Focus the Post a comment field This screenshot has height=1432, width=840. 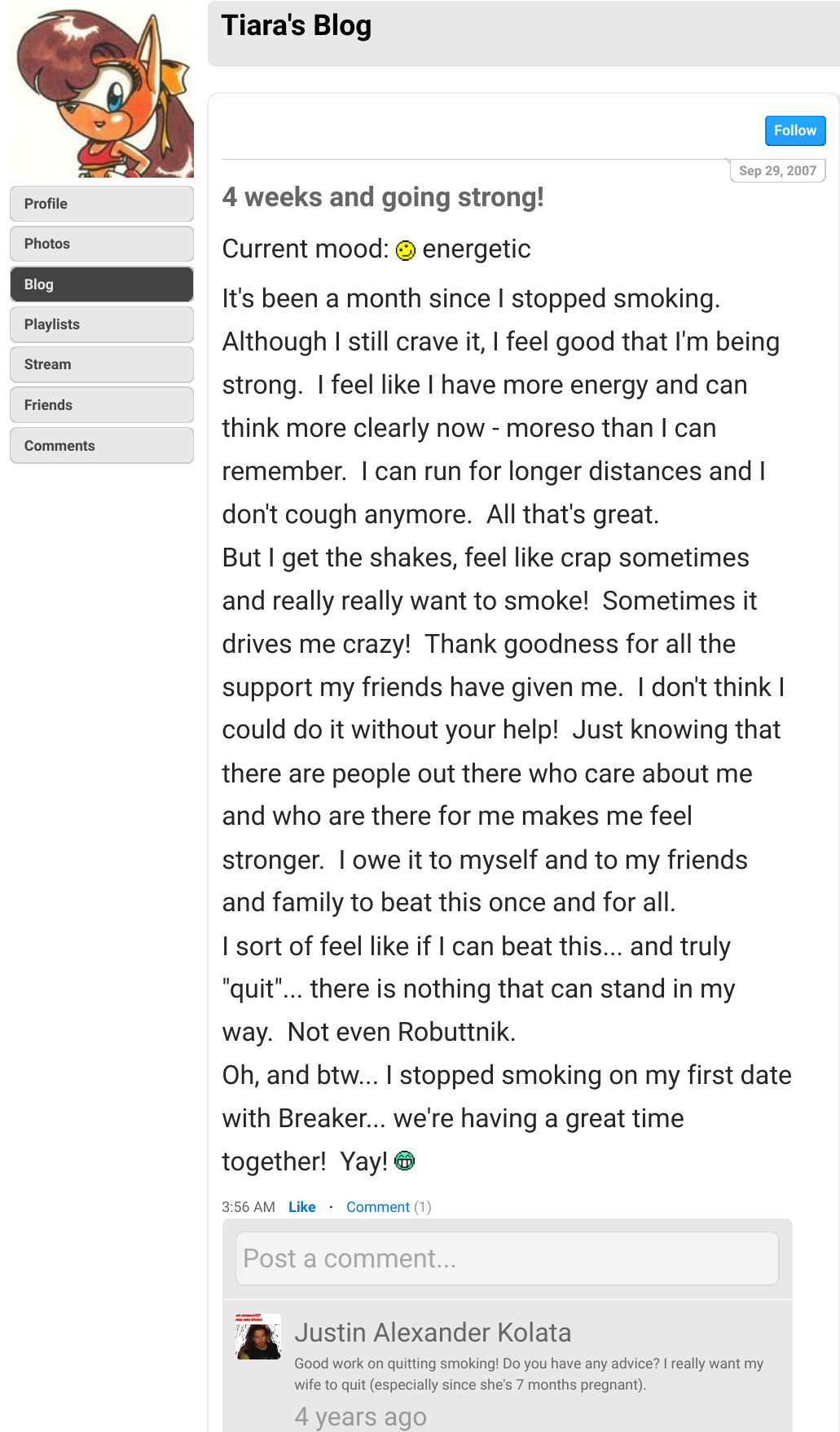(507, 1258)
